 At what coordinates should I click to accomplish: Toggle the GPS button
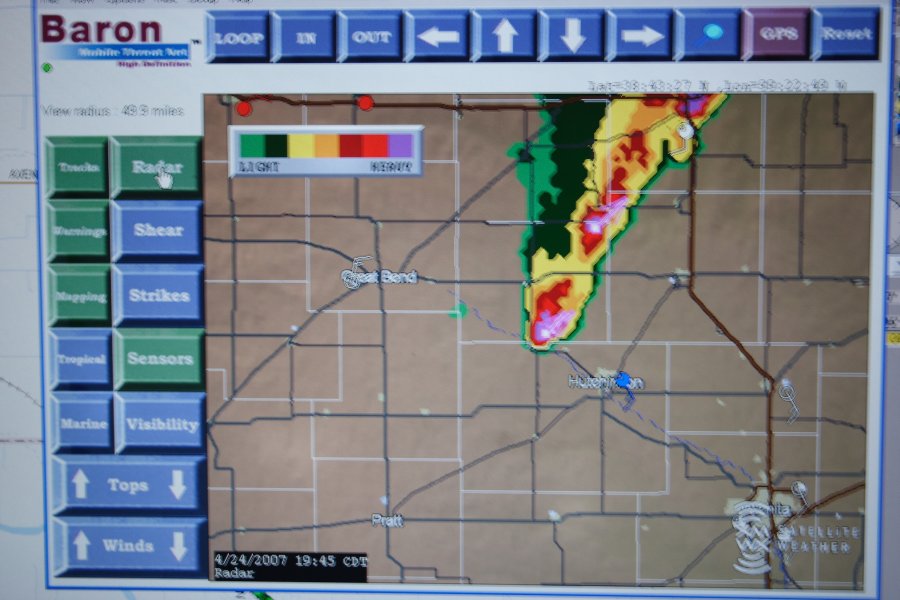775,35
